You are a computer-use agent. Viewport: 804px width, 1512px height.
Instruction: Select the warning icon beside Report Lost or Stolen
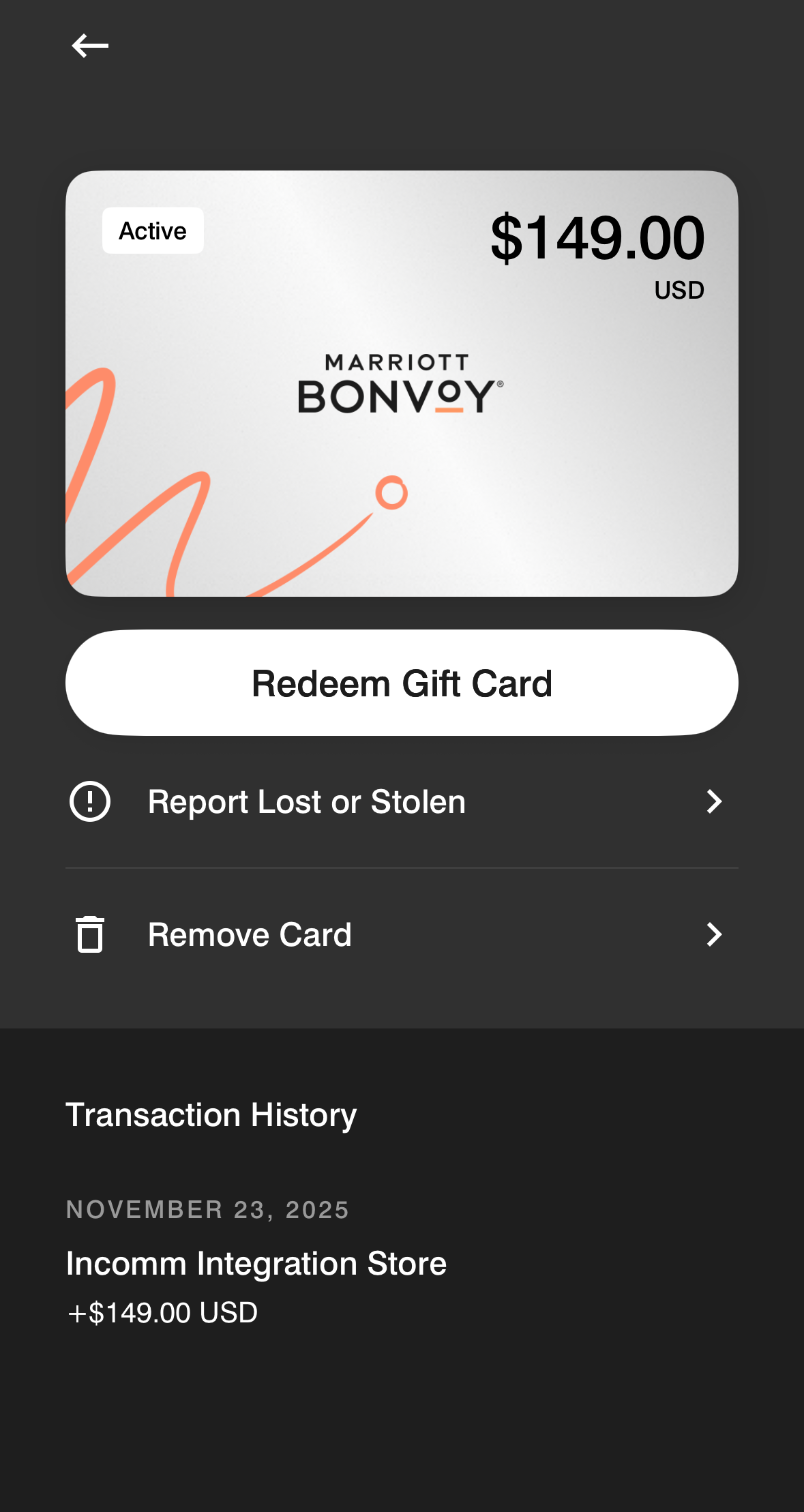point(89,802)
